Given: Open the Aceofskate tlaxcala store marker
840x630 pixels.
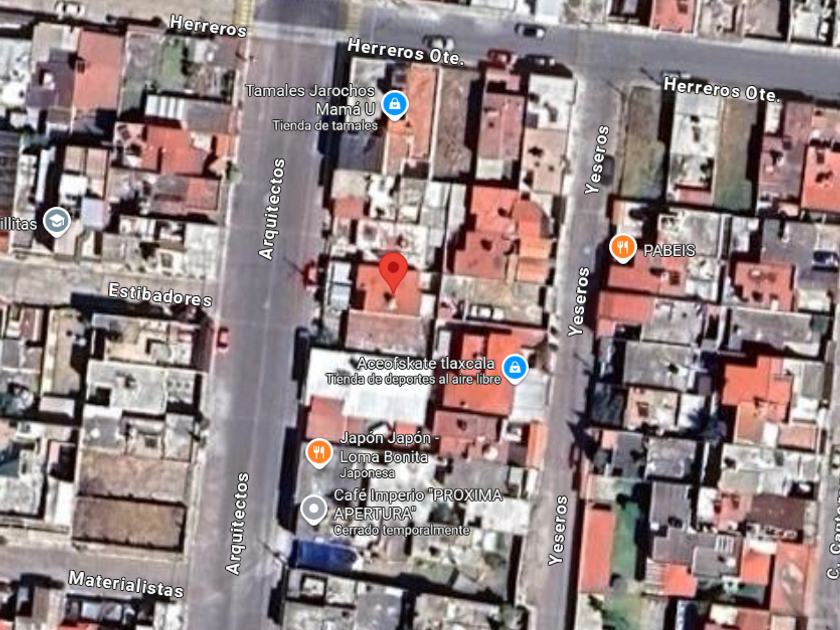Looking at the screenshot, I should [x=515, y=368].
